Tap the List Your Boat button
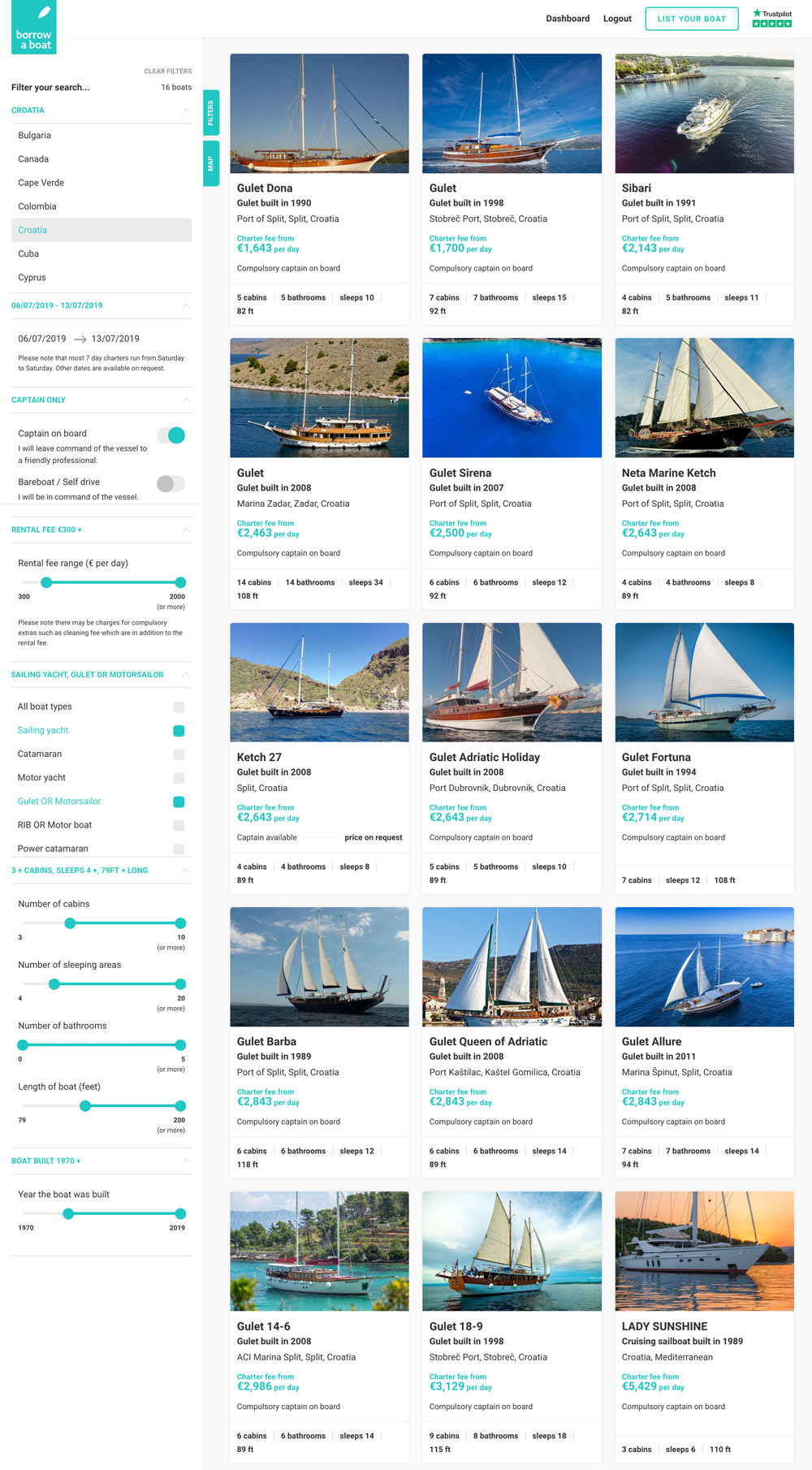 tap(691, 19)
